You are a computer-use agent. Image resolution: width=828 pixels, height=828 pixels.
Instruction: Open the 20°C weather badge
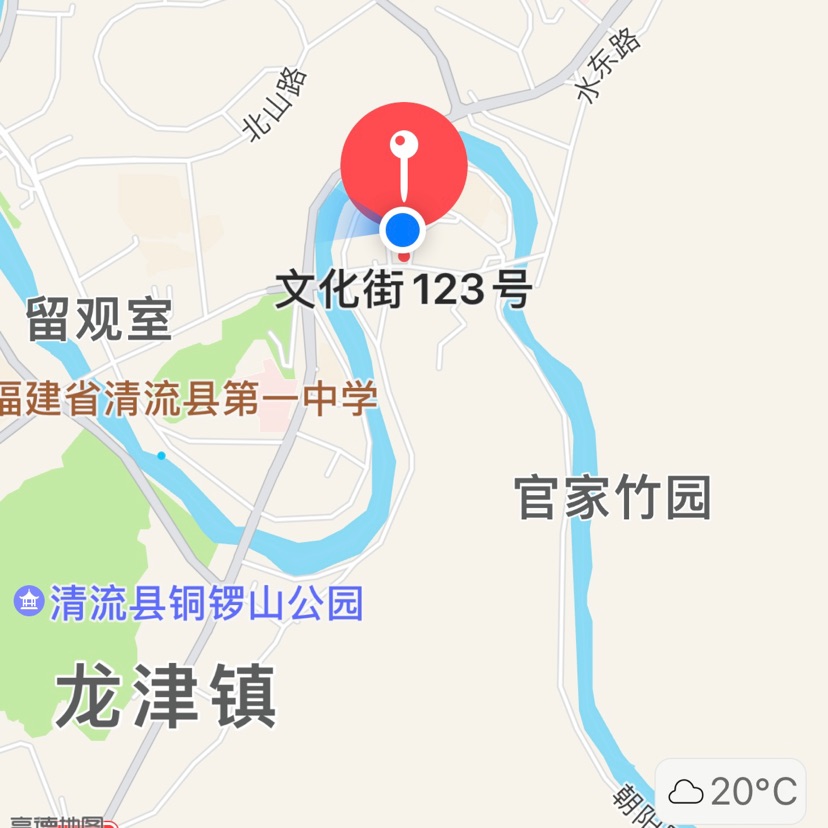[x=733, y=792]
